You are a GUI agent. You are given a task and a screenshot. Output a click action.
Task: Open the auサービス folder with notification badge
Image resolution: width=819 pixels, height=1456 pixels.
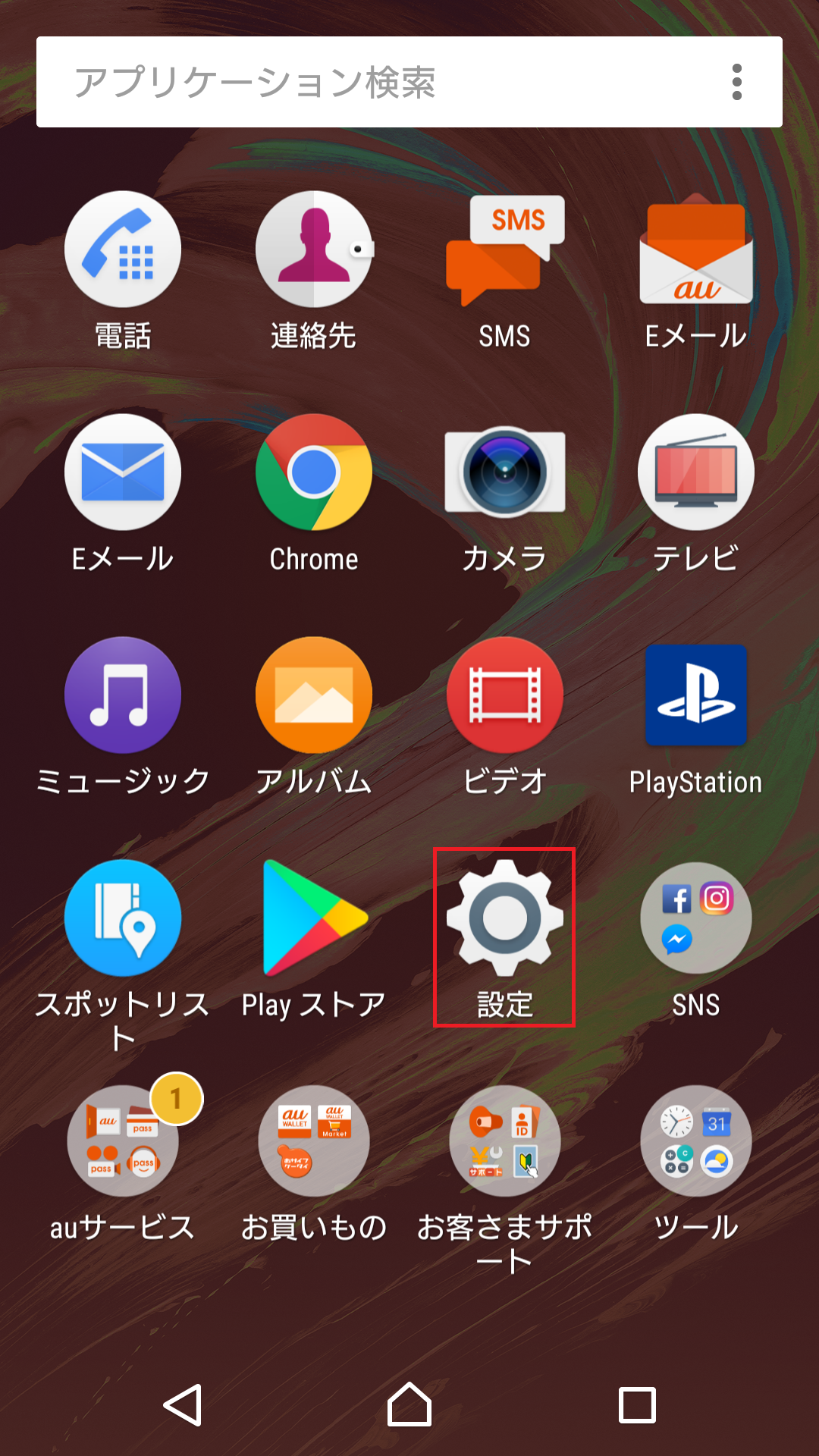(124, 1140)
